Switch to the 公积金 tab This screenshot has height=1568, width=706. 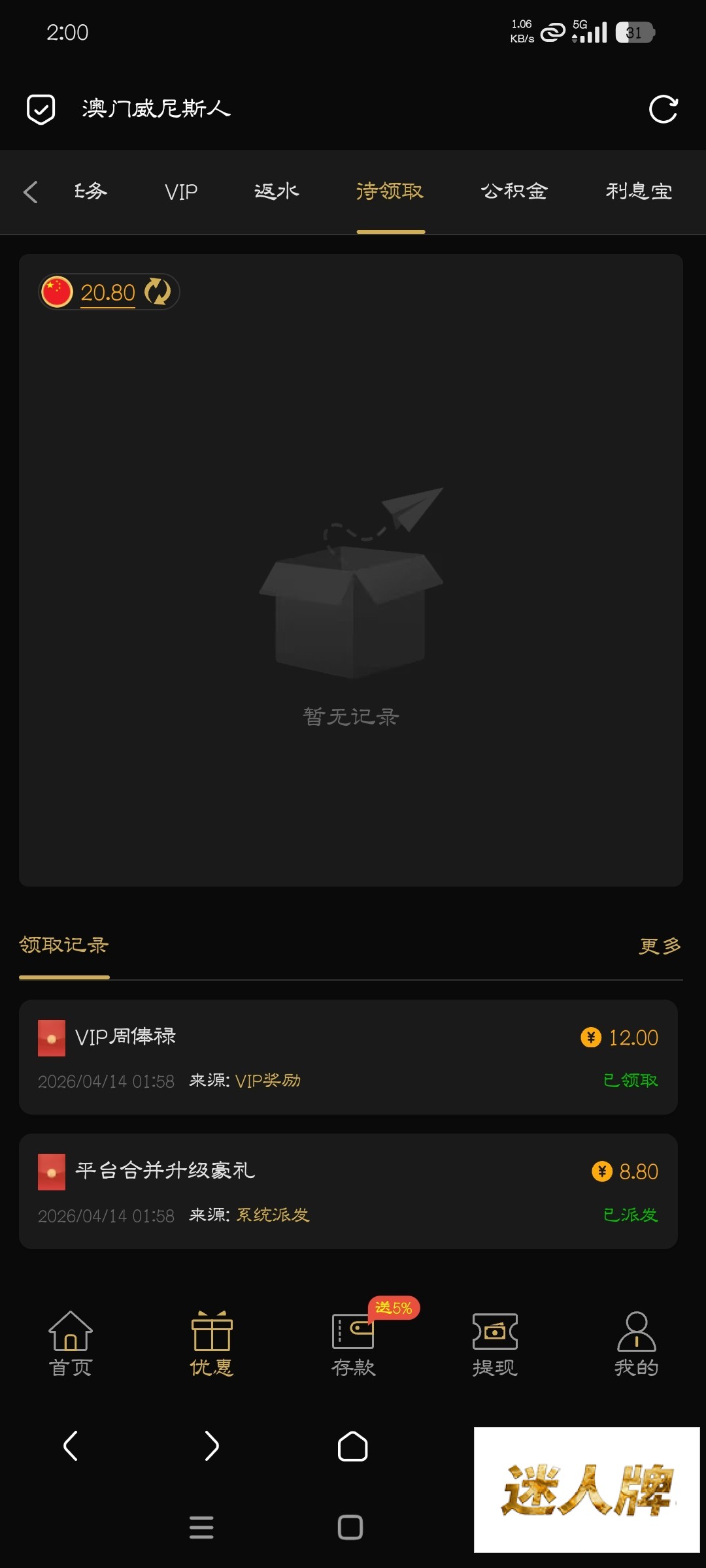[x=514, y=192]
